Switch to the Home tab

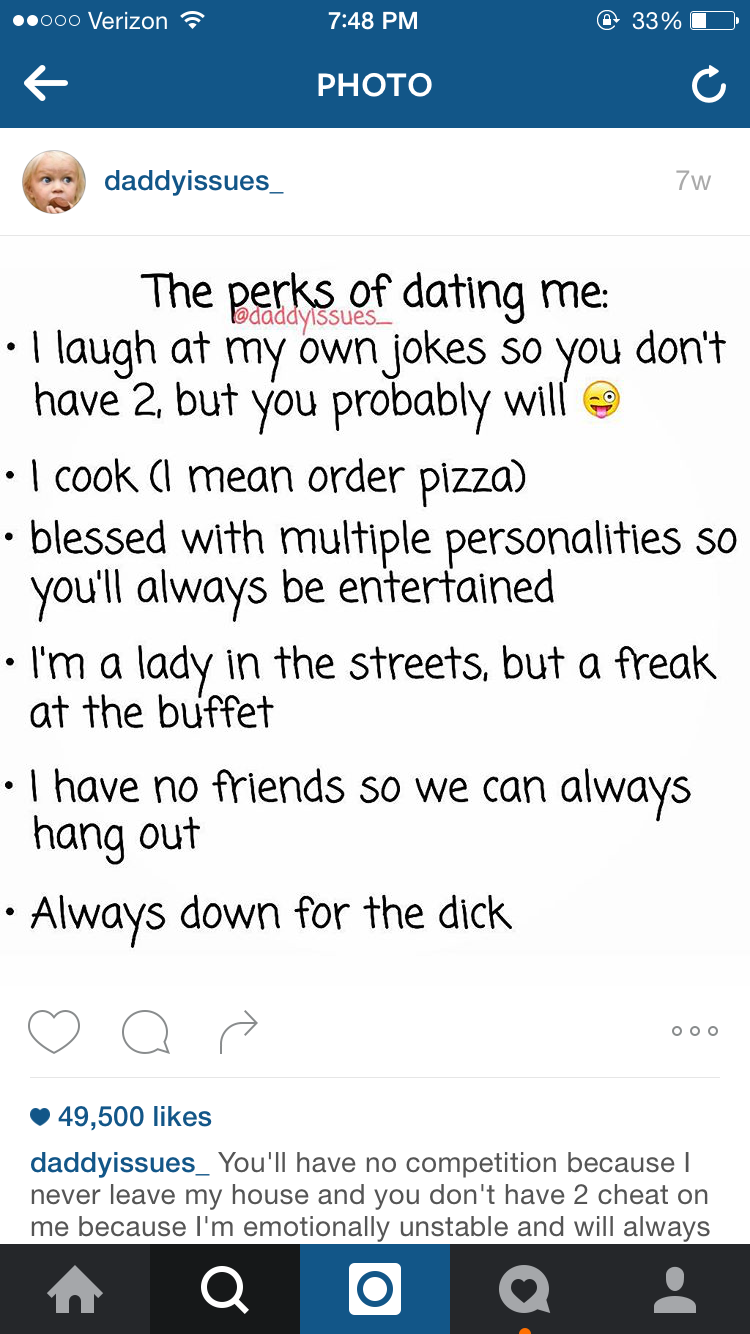click(75, 1290)
